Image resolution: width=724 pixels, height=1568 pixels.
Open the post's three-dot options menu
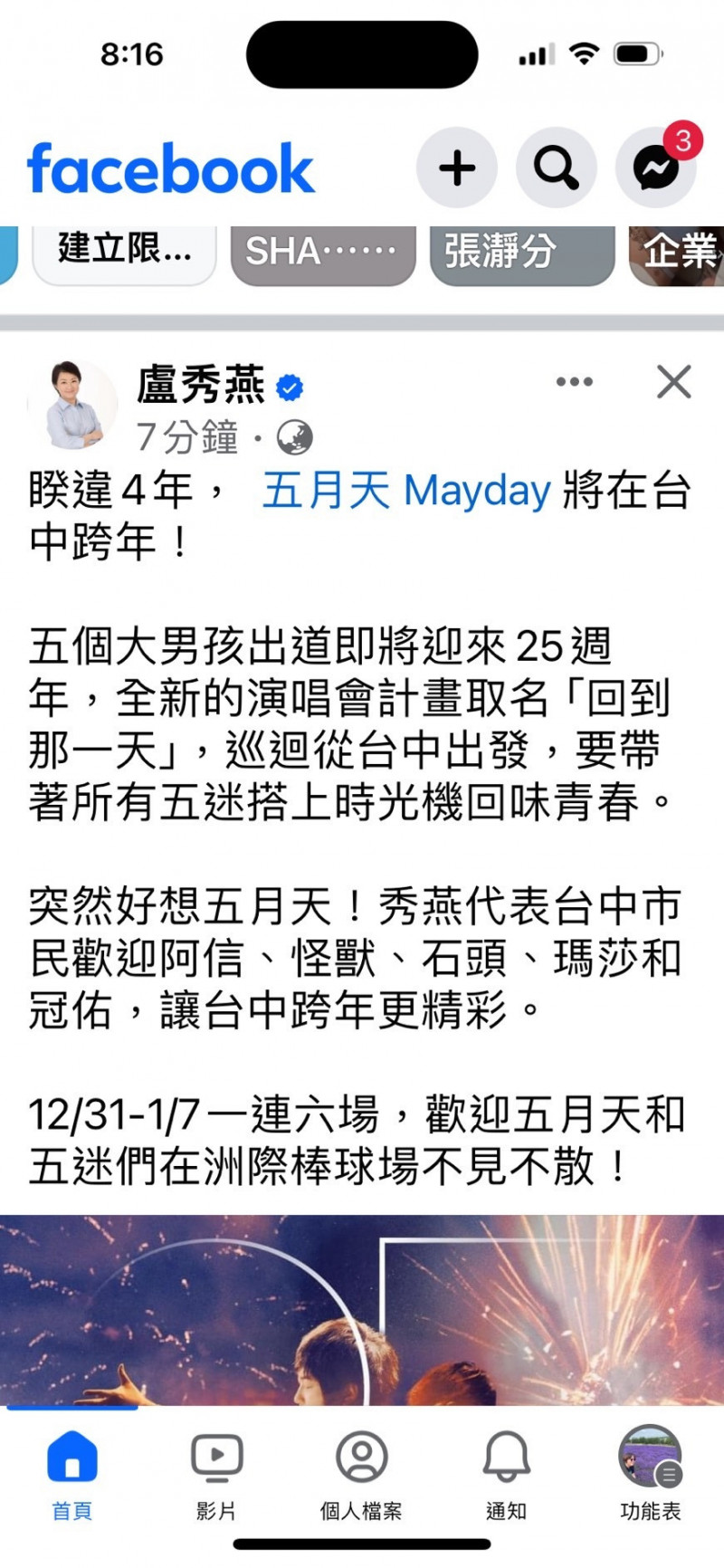coord(575,382)
